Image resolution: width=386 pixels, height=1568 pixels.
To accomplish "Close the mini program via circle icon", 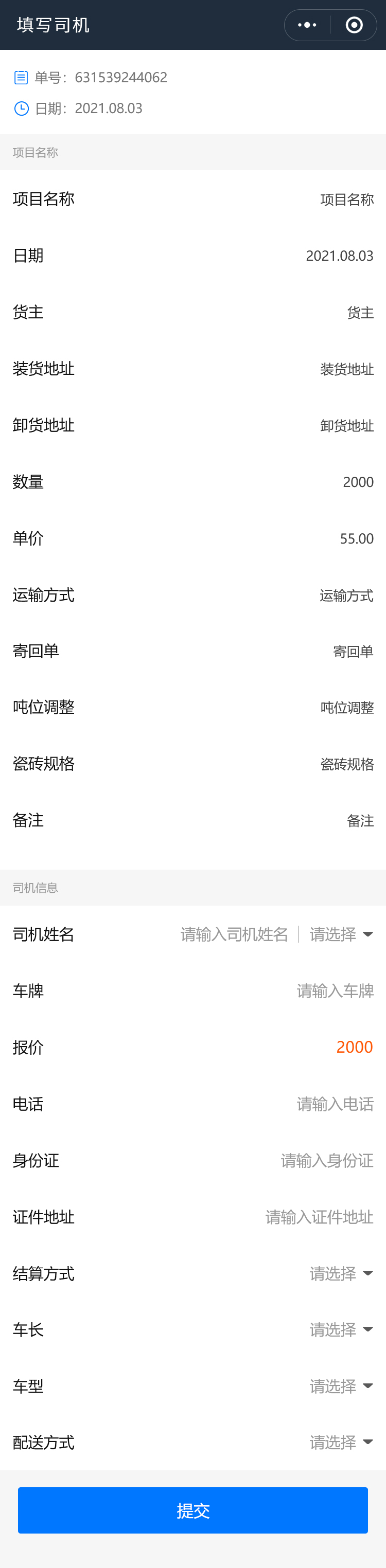I will [354, 25].
